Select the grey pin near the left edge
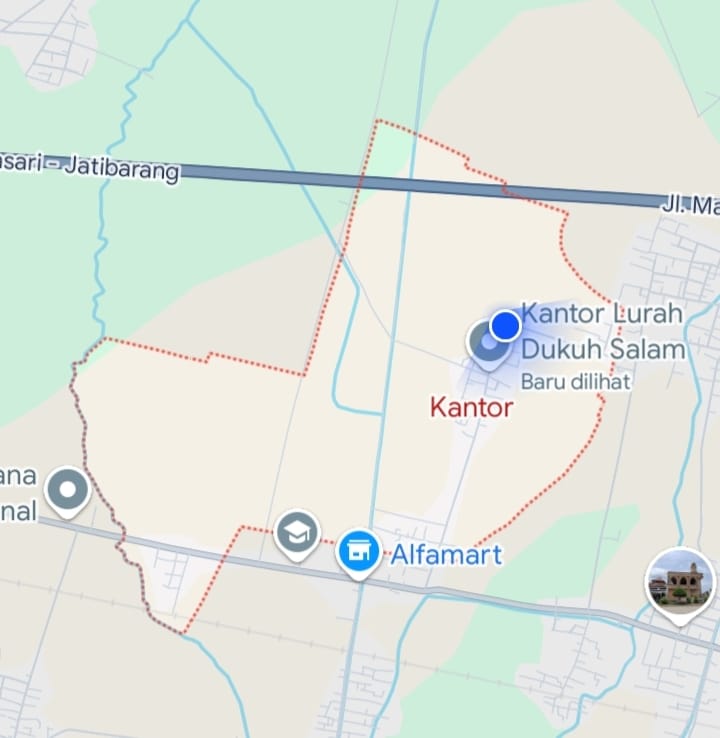The image size is (720, 738). coord(68,490)
